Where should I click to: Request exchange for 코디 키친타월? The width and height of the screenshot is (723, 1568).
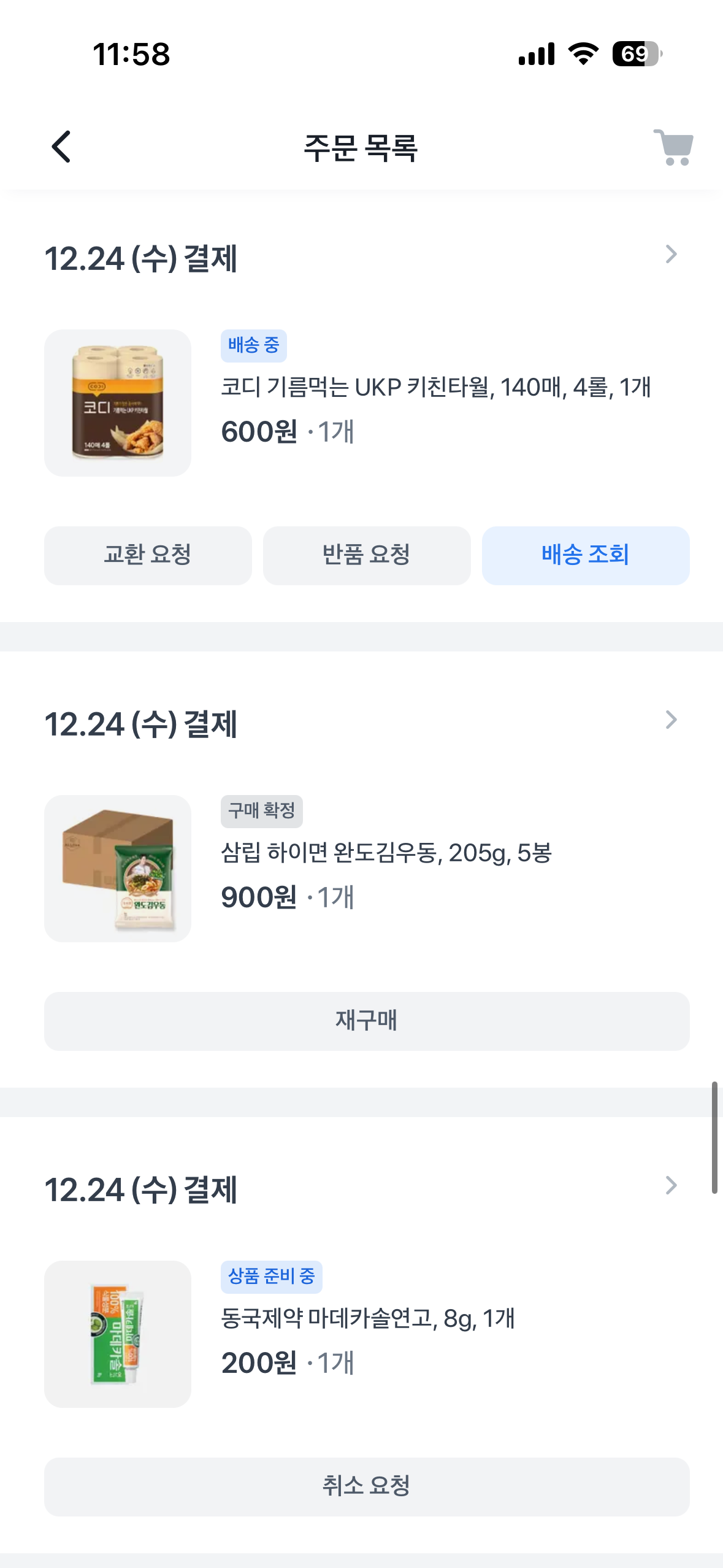click(148, 555)
